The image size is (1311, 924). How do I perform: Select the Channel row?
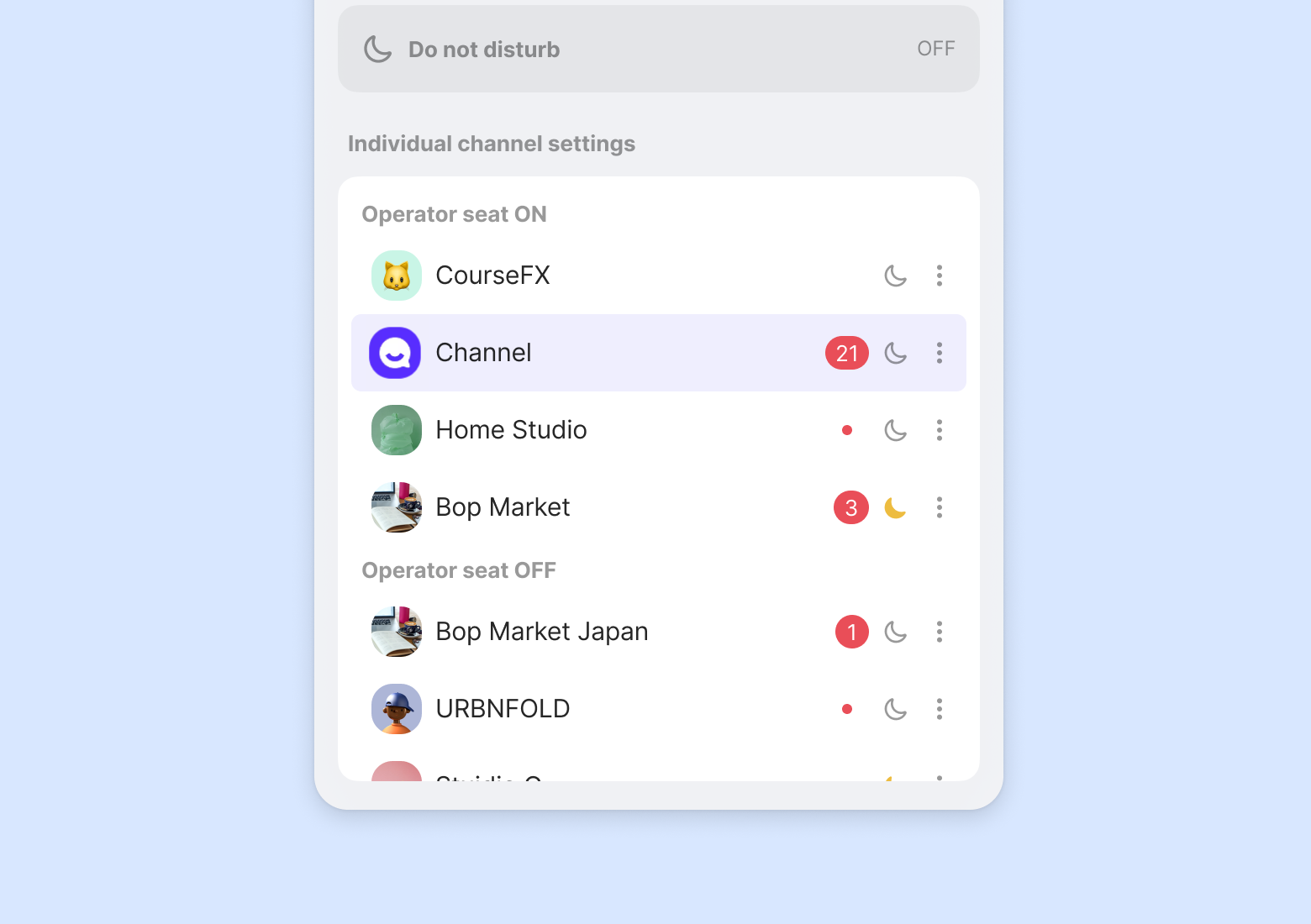coord(483,353)
